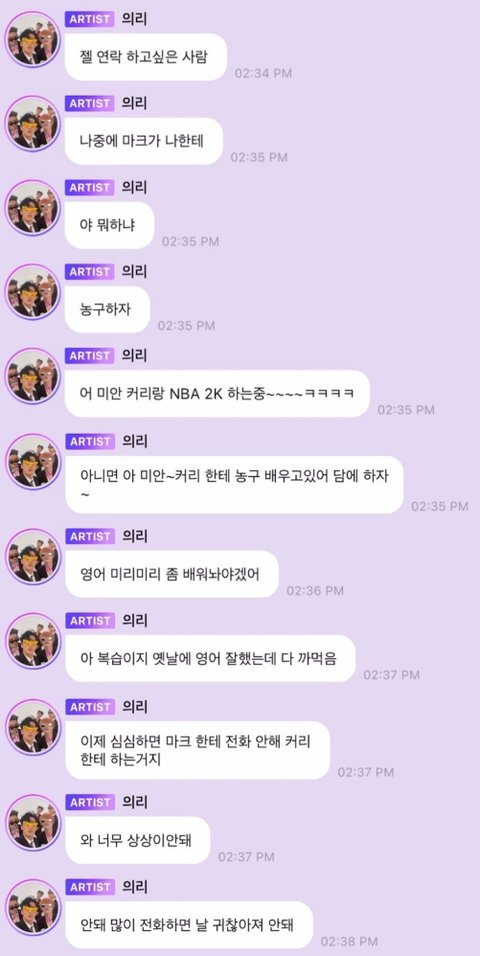Open the avatar beside '와 너무 상상이안돼'
The image size is (480, 956).
click(33, 822)
